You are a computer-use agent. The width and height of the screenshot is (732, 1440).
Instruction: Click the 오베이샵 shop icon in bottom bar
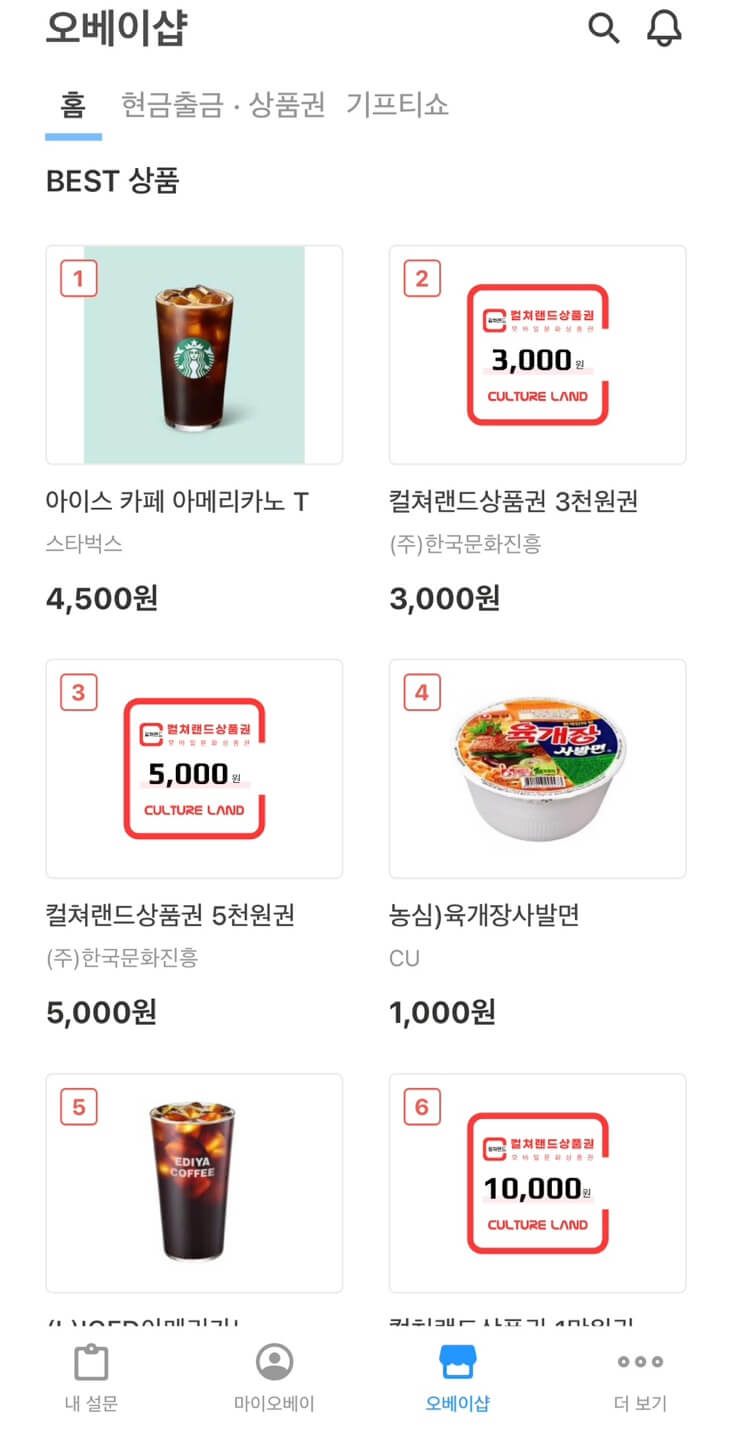click(x=457, y=1380)
